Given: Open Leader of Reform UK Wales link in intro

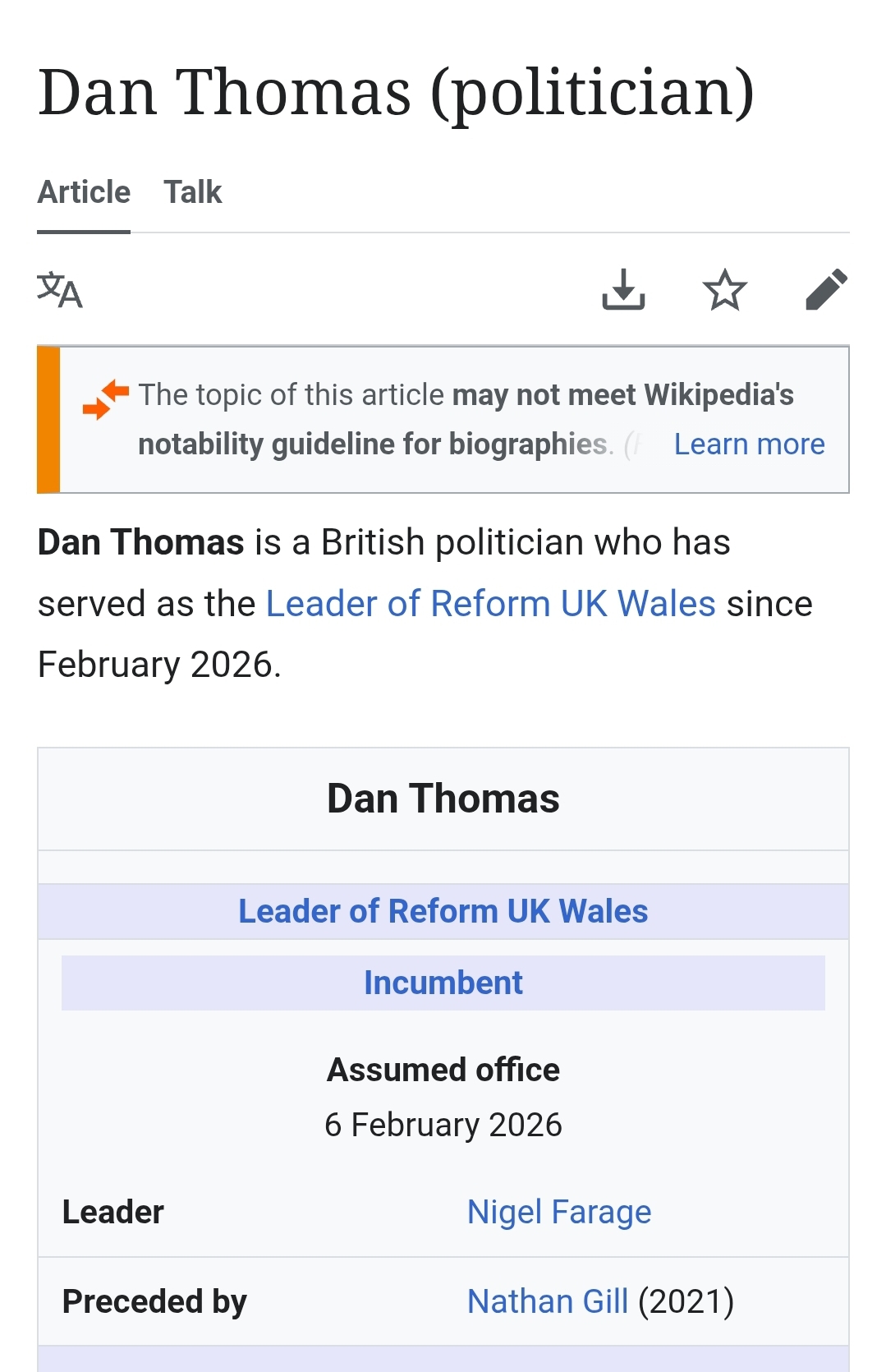Looking at the screenshot, I should (490, 604).
